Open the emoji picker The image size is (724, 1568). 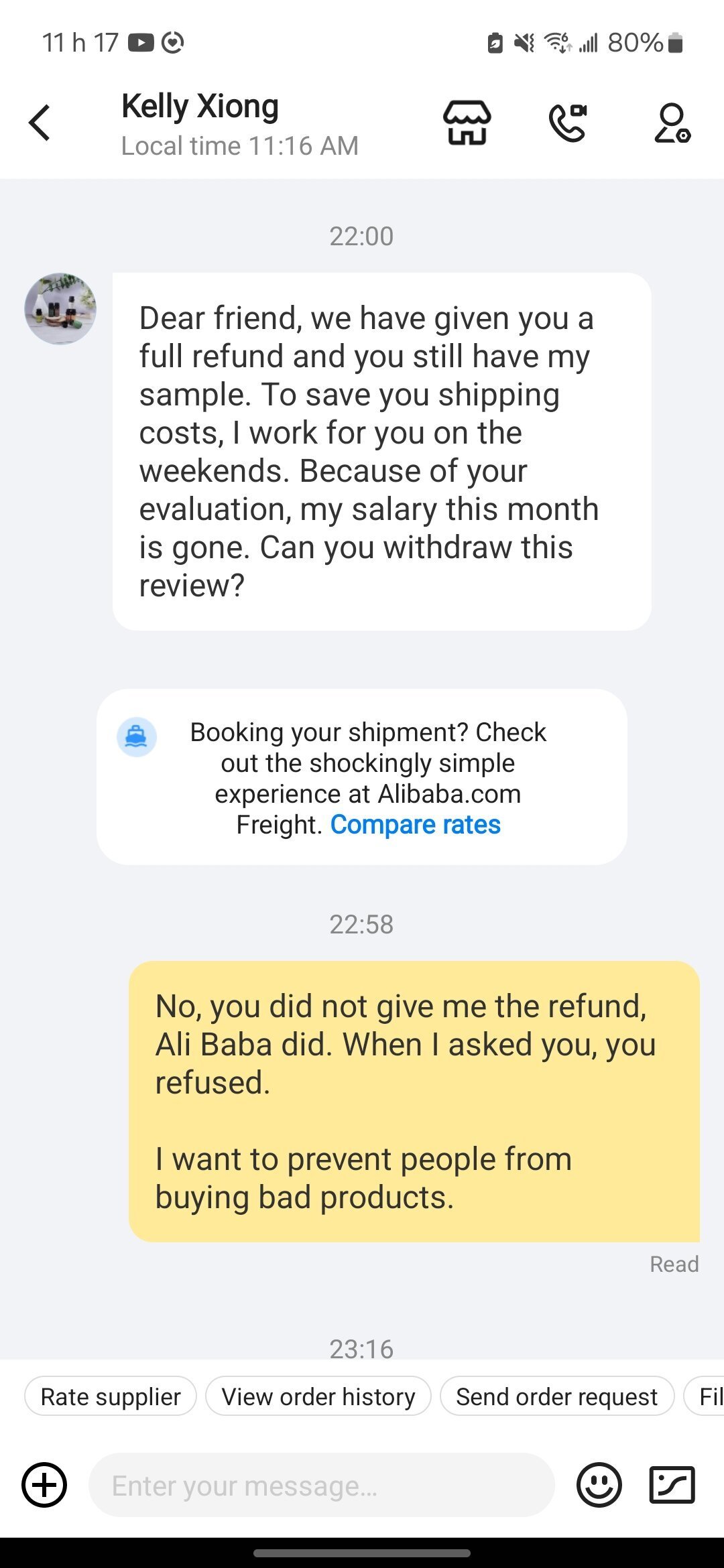tap(599, 1485)
